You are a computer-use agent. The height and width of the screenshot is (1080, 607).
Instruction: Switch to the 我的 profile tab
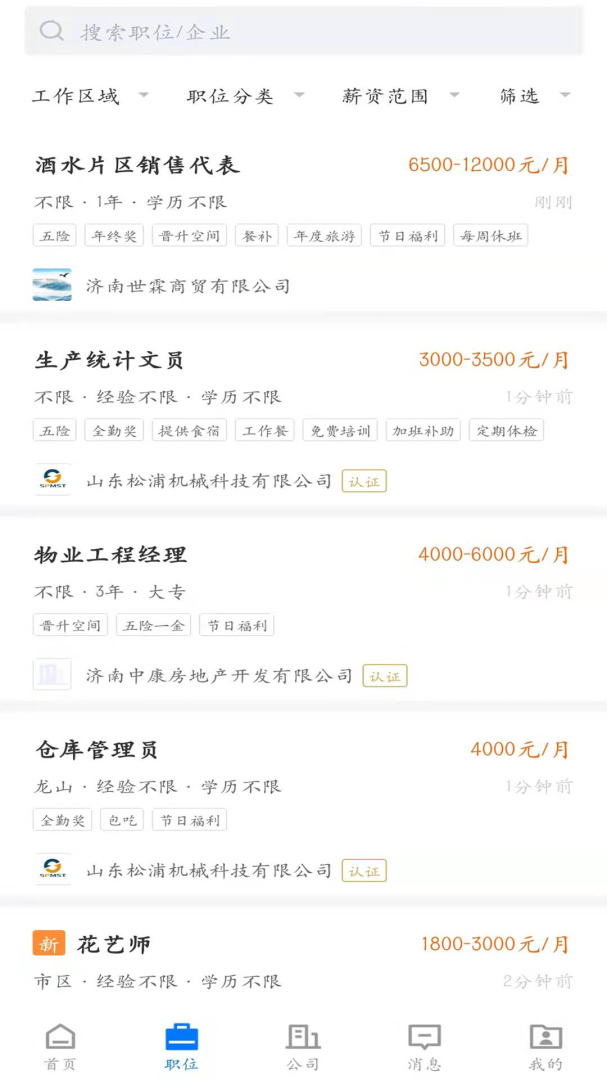click(546, 1047)
